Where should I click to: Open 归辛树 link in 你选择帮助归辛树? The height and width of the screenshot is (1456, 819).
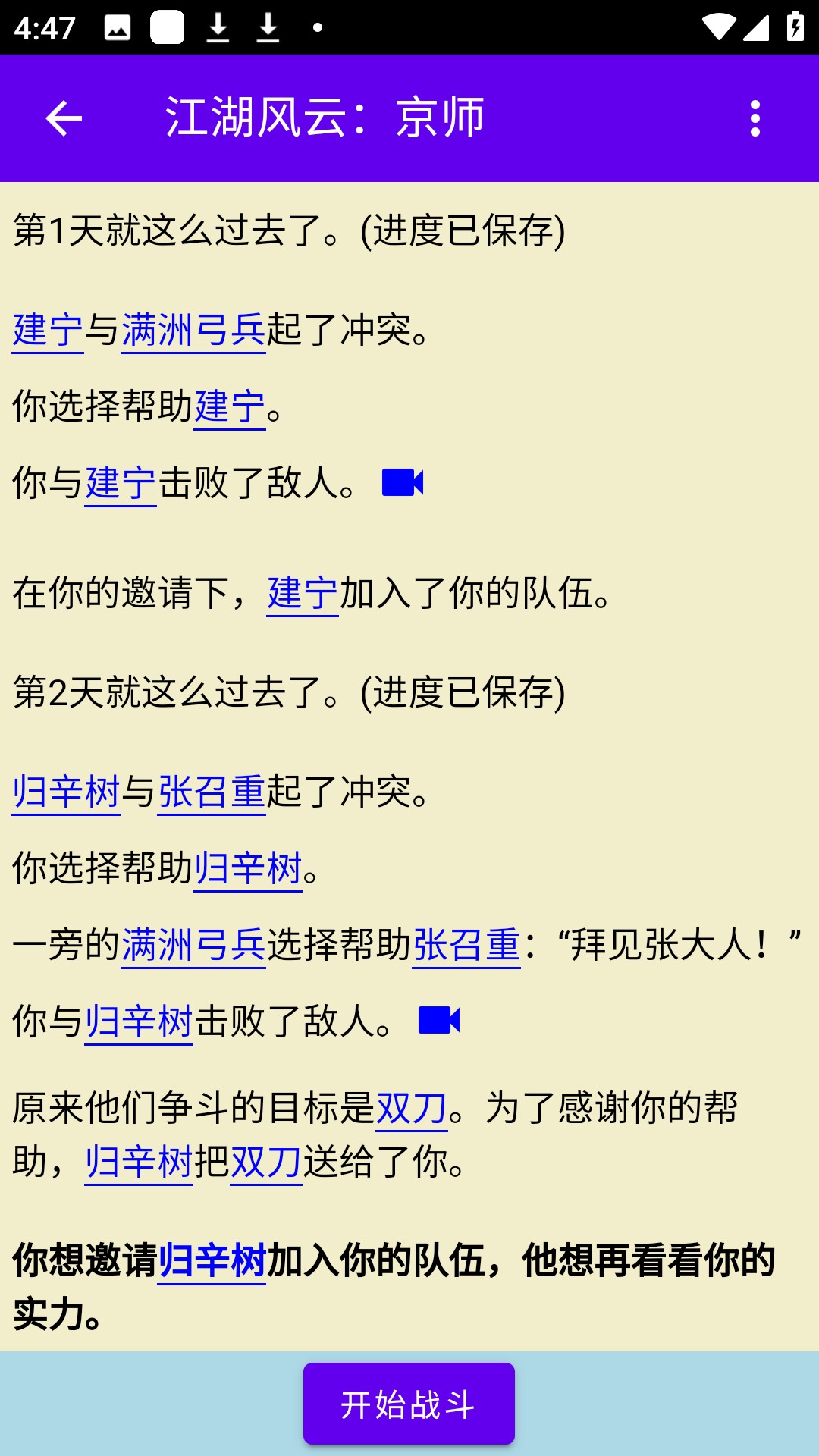(248, 868)
